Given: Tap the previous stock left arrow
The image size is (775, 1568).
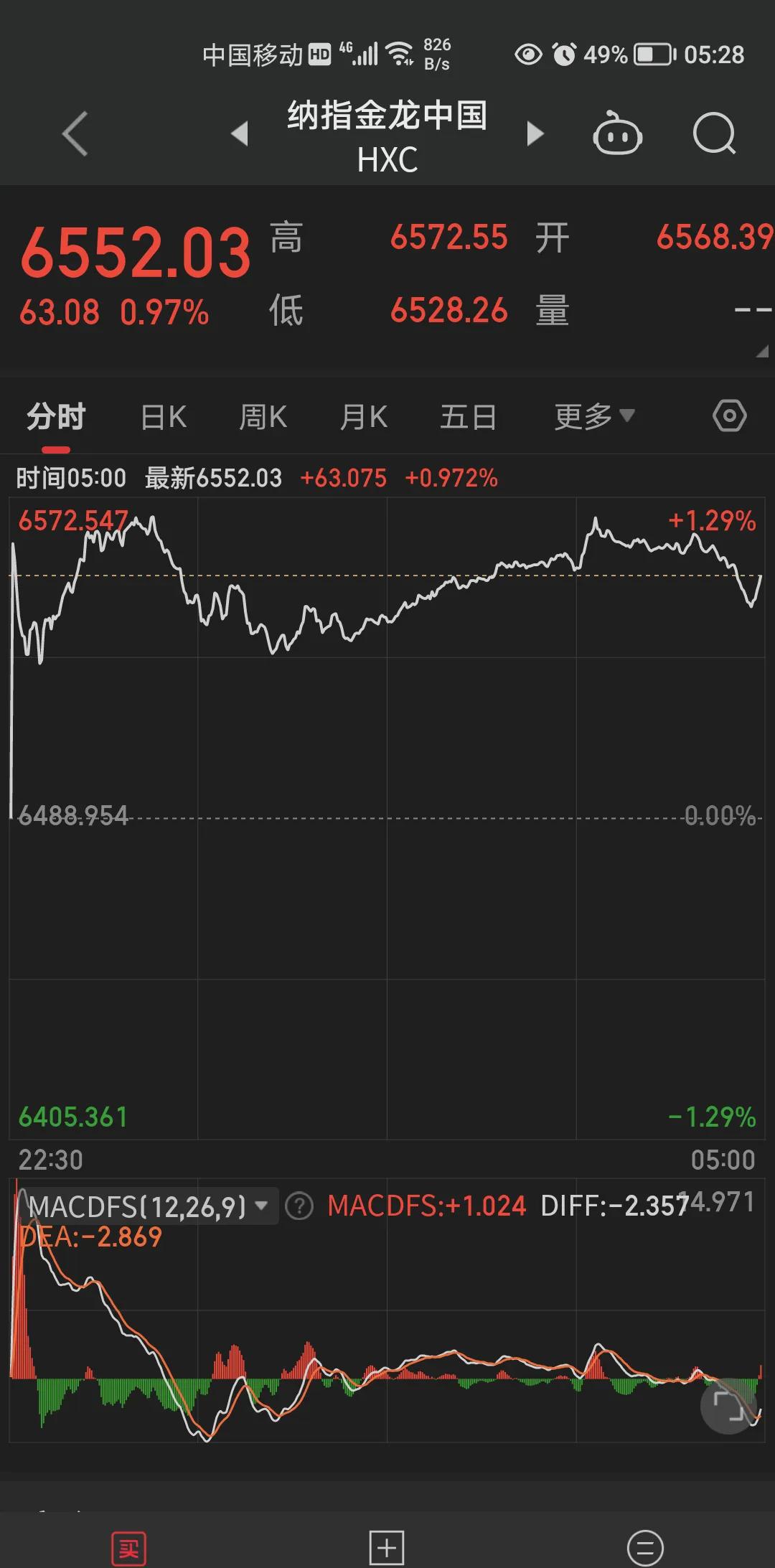Looking at the screenshot, I should coord(242,133).
